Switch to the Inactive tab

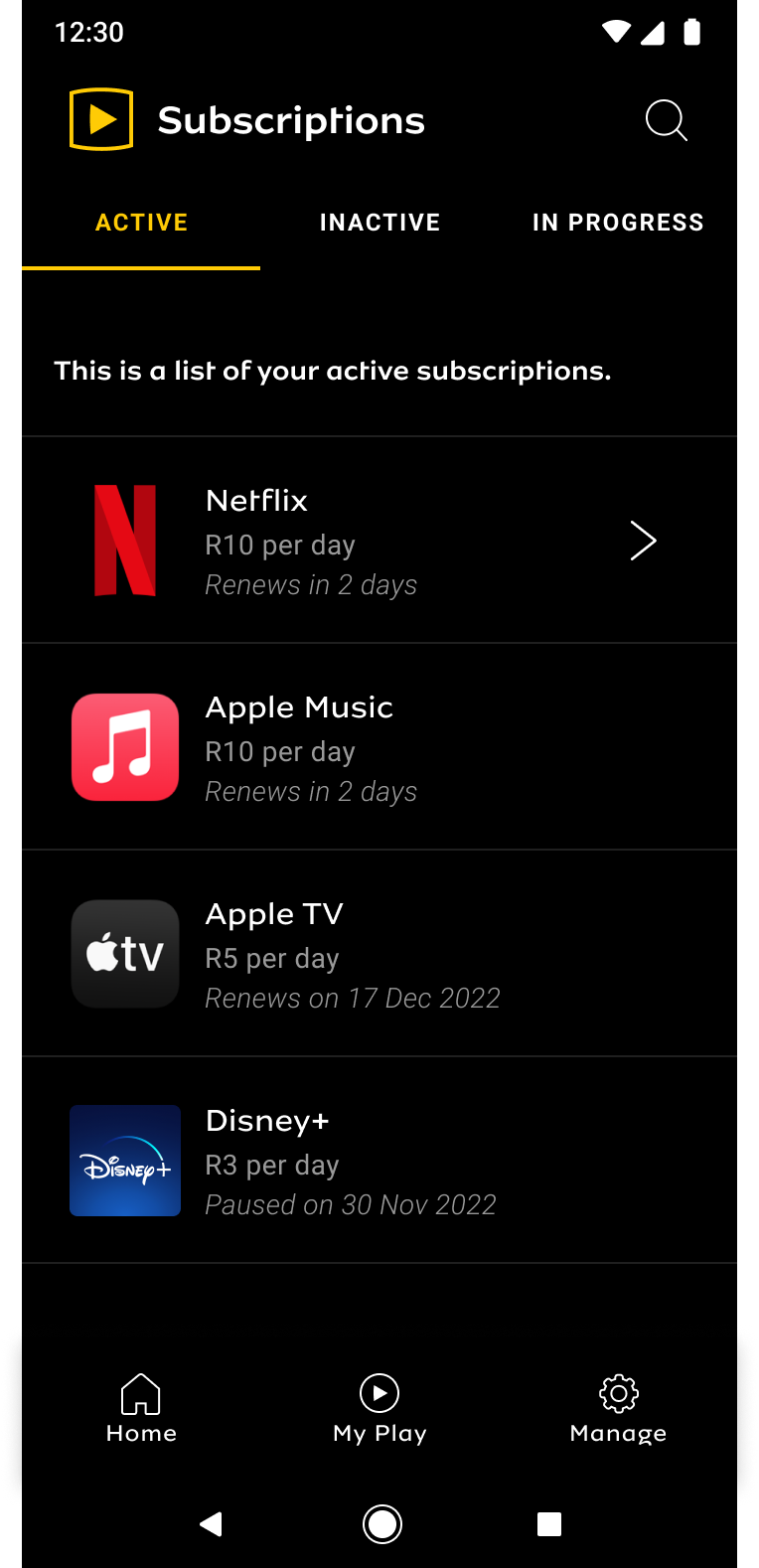[379, 223]
